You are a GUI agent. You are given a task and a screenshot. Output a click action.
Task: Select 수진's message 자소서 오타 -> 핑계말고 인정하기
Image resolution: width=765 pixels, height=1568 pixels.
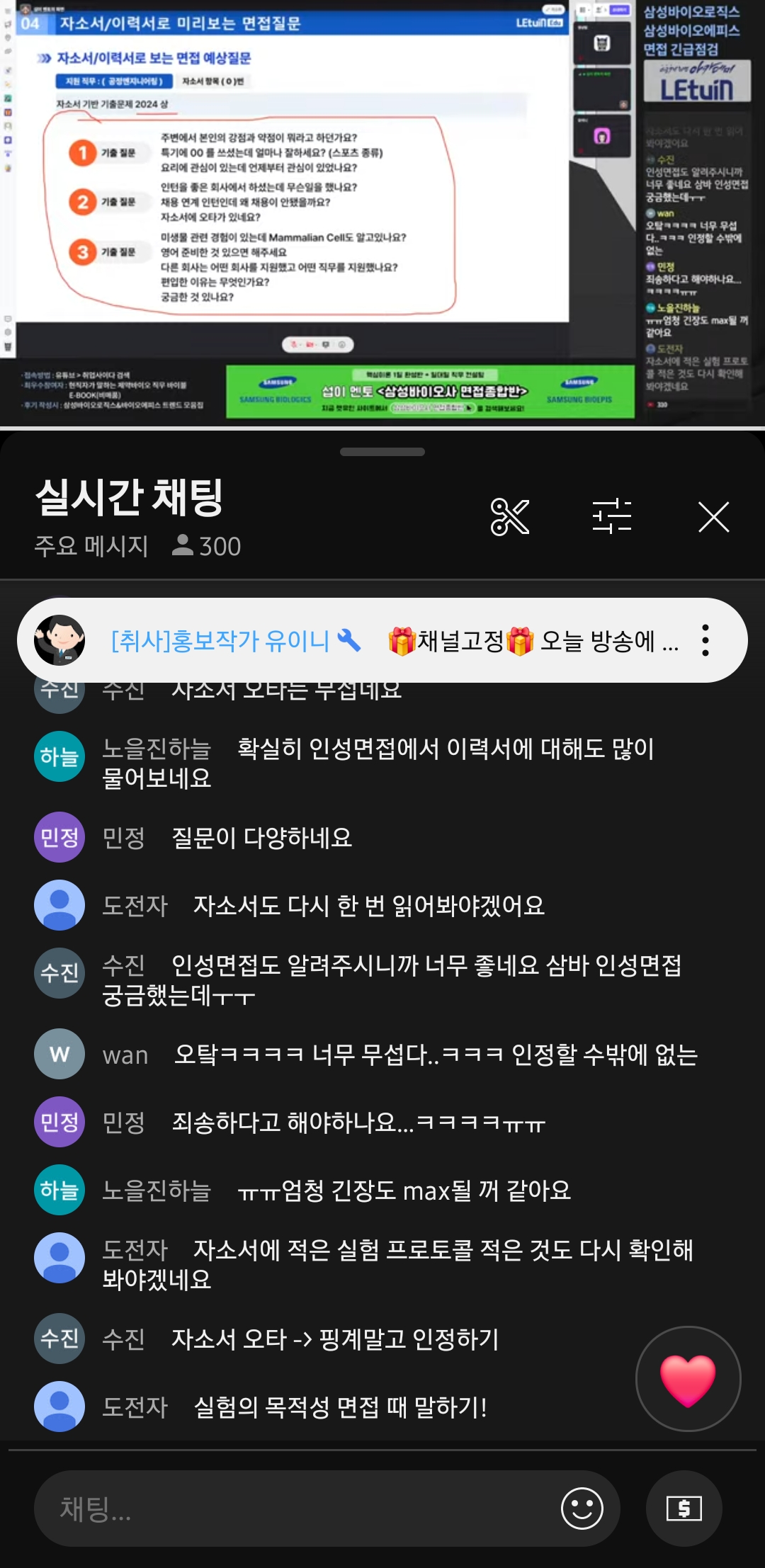334,1339
